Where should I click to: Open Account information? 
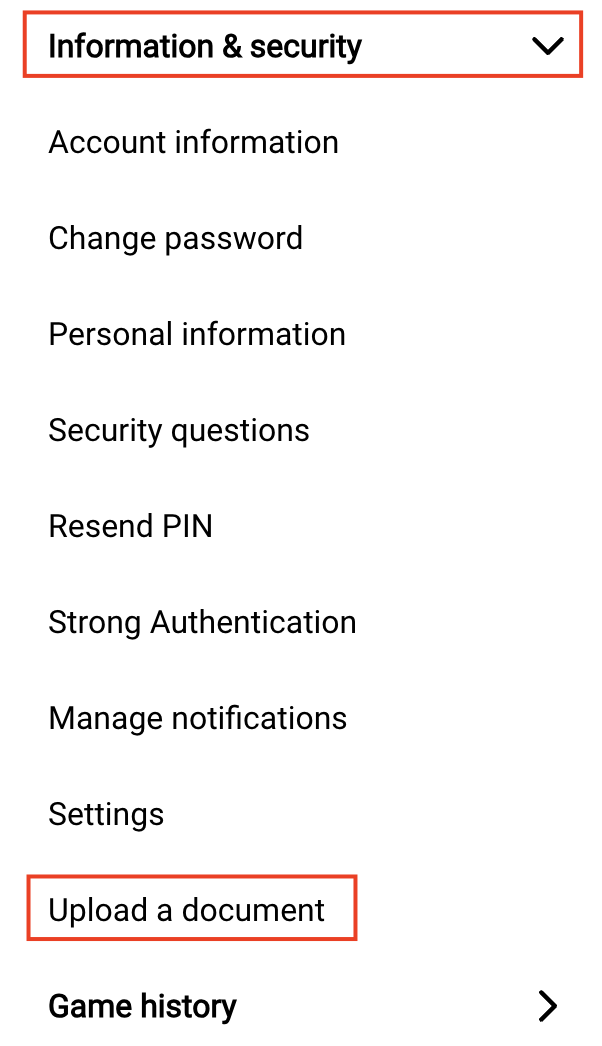coord(194,142)
